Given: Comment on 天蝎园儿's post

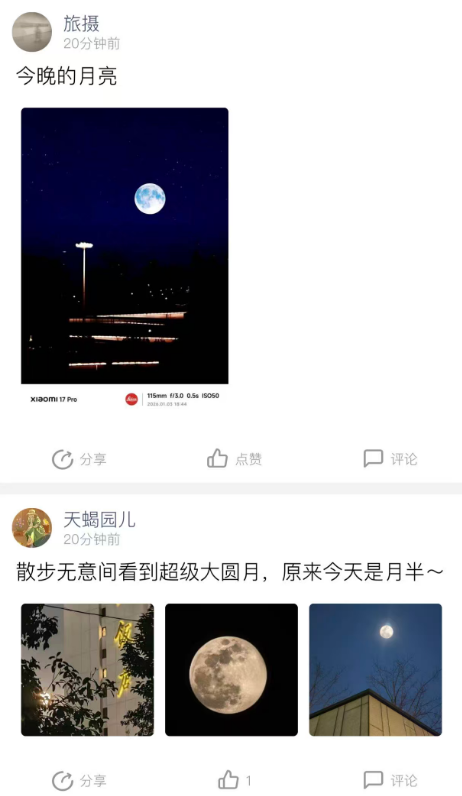Looking at the screenshot, I should pyautogui.click(x=390, y=780).
